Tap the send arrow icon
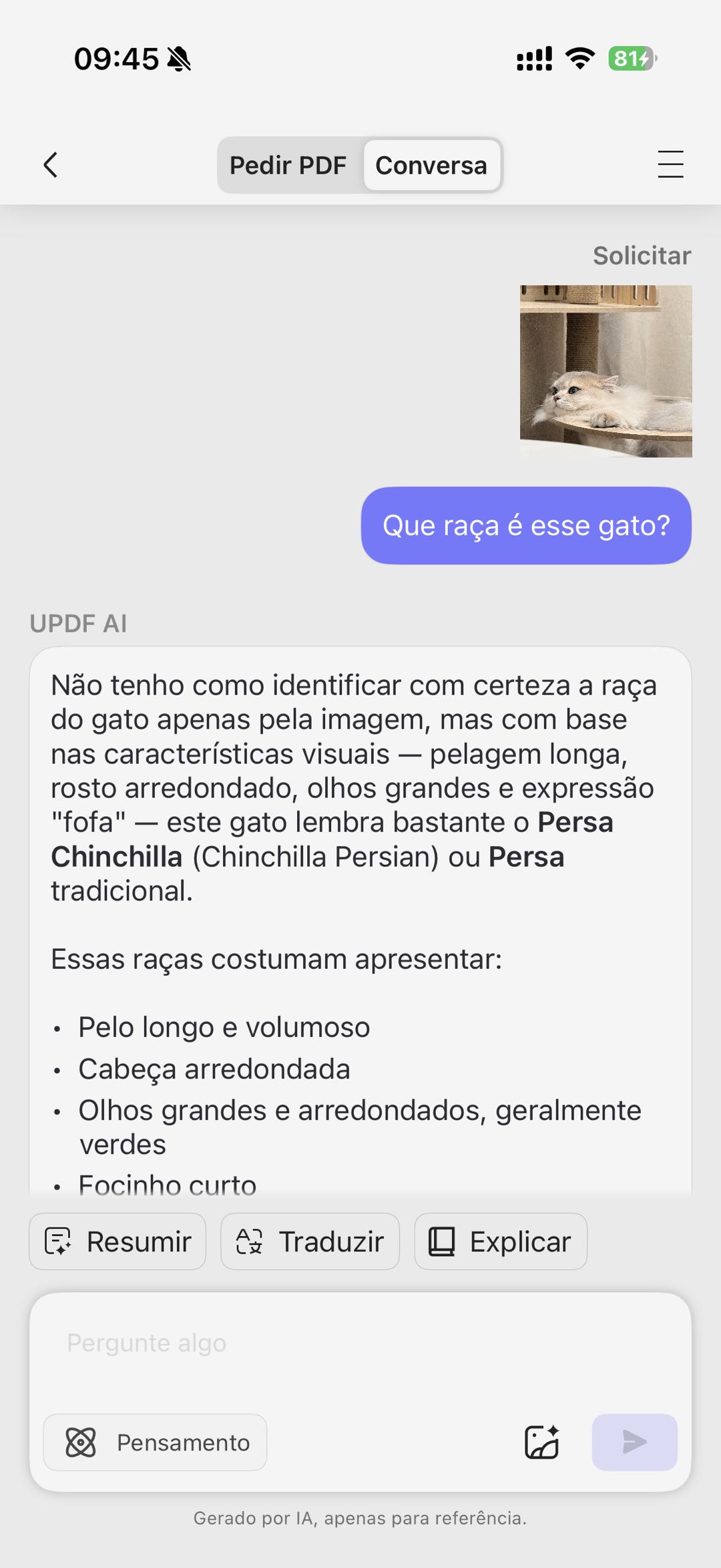Viewport: 721px width, 1568px height. click(633, 1442)
